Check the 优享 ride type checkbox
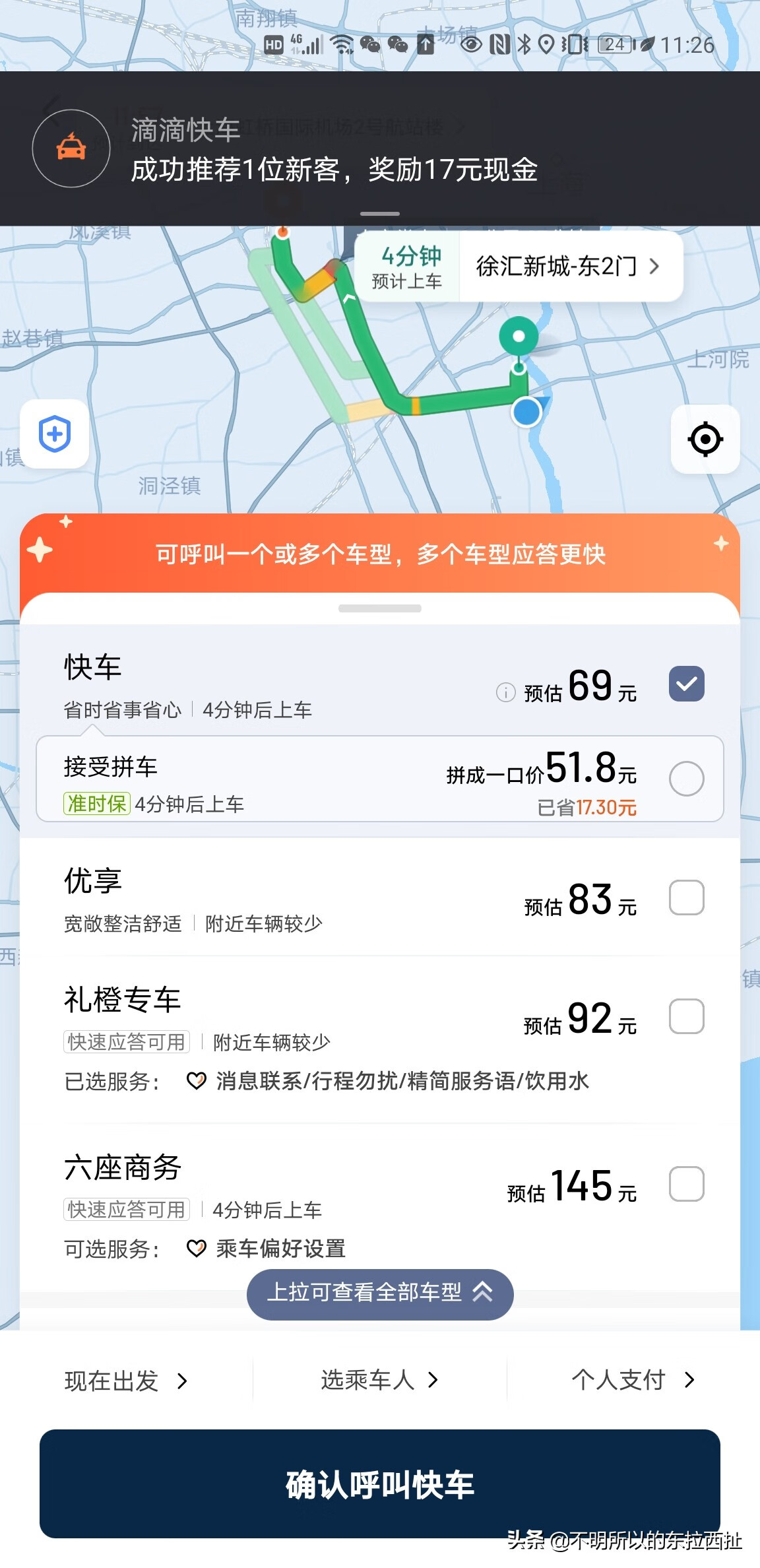The image size is (760, 1568). click(x=687, y=898)
